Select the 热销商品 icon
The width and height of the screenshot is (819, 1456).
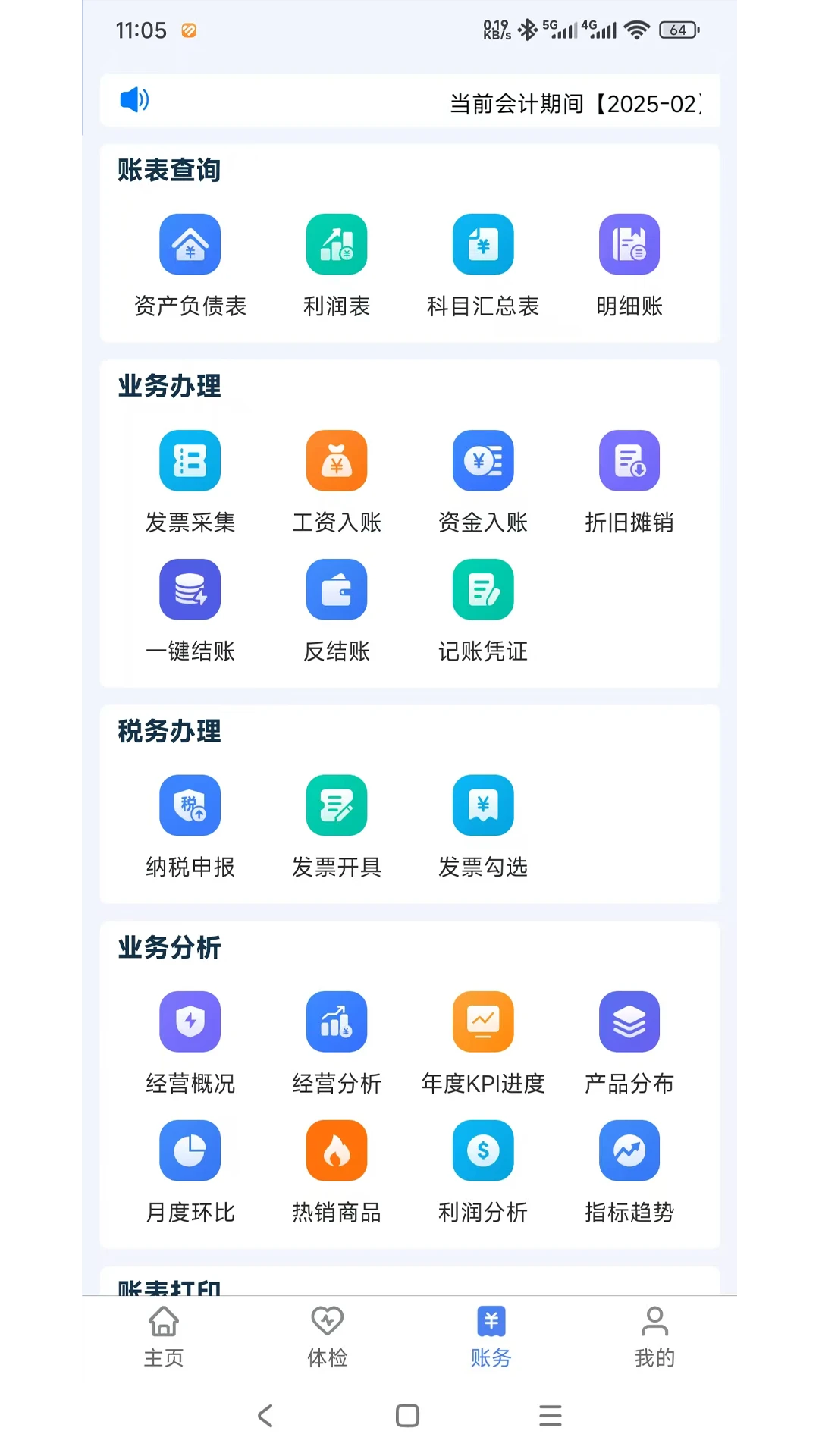337,1151
